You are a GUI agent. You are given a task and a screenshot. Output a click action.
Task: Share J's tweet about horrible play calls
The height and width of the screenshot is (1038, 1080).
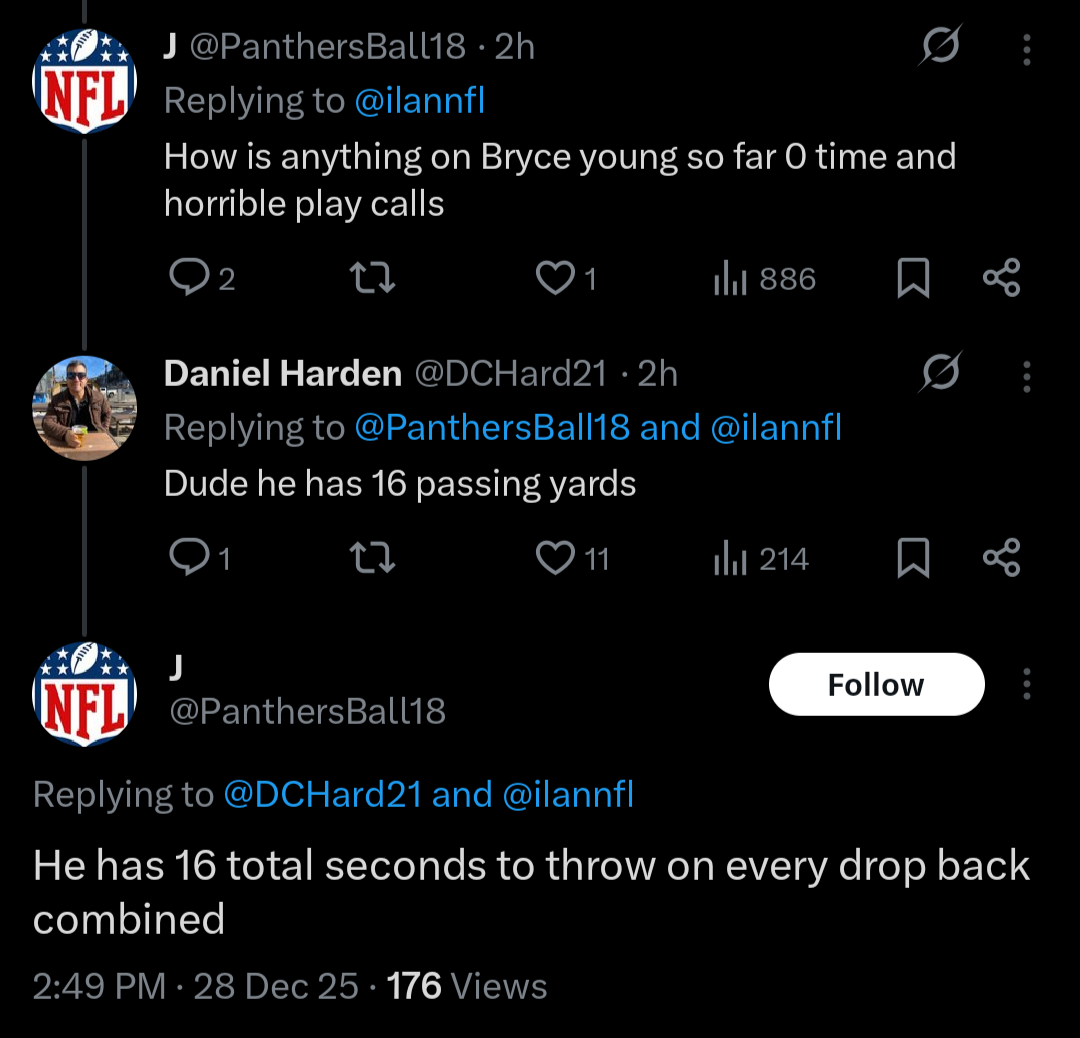(x=1001, y=278)
